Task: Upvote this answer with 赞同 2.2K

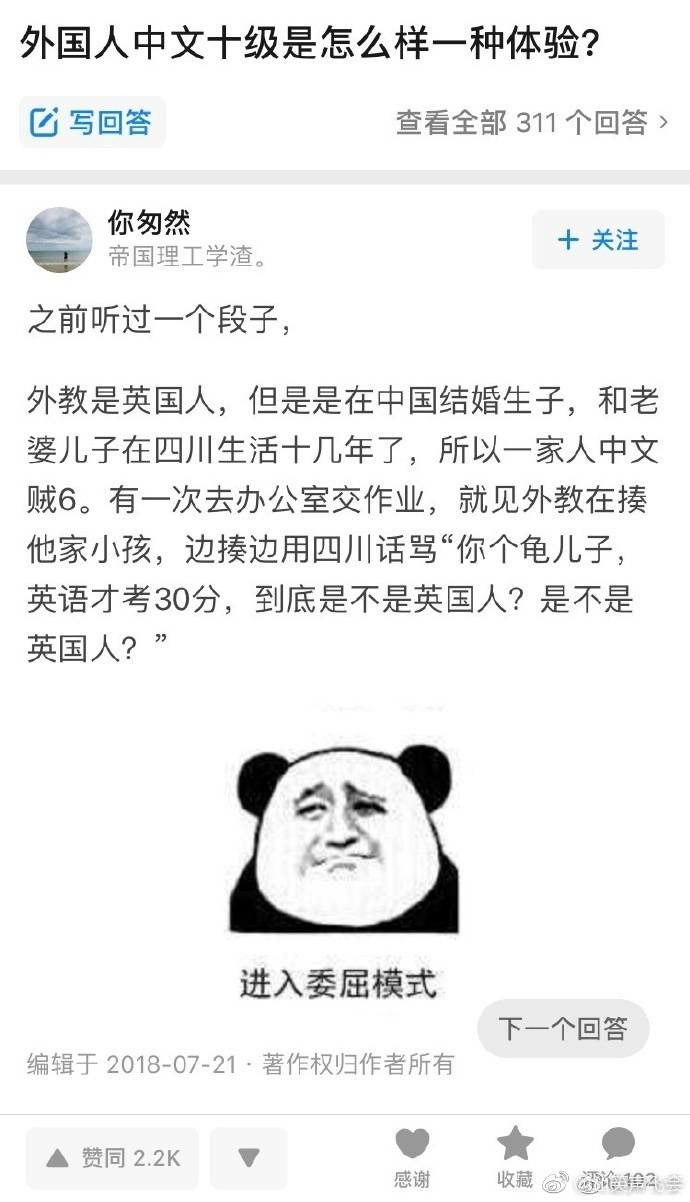Action: (x=113, y=1158)
